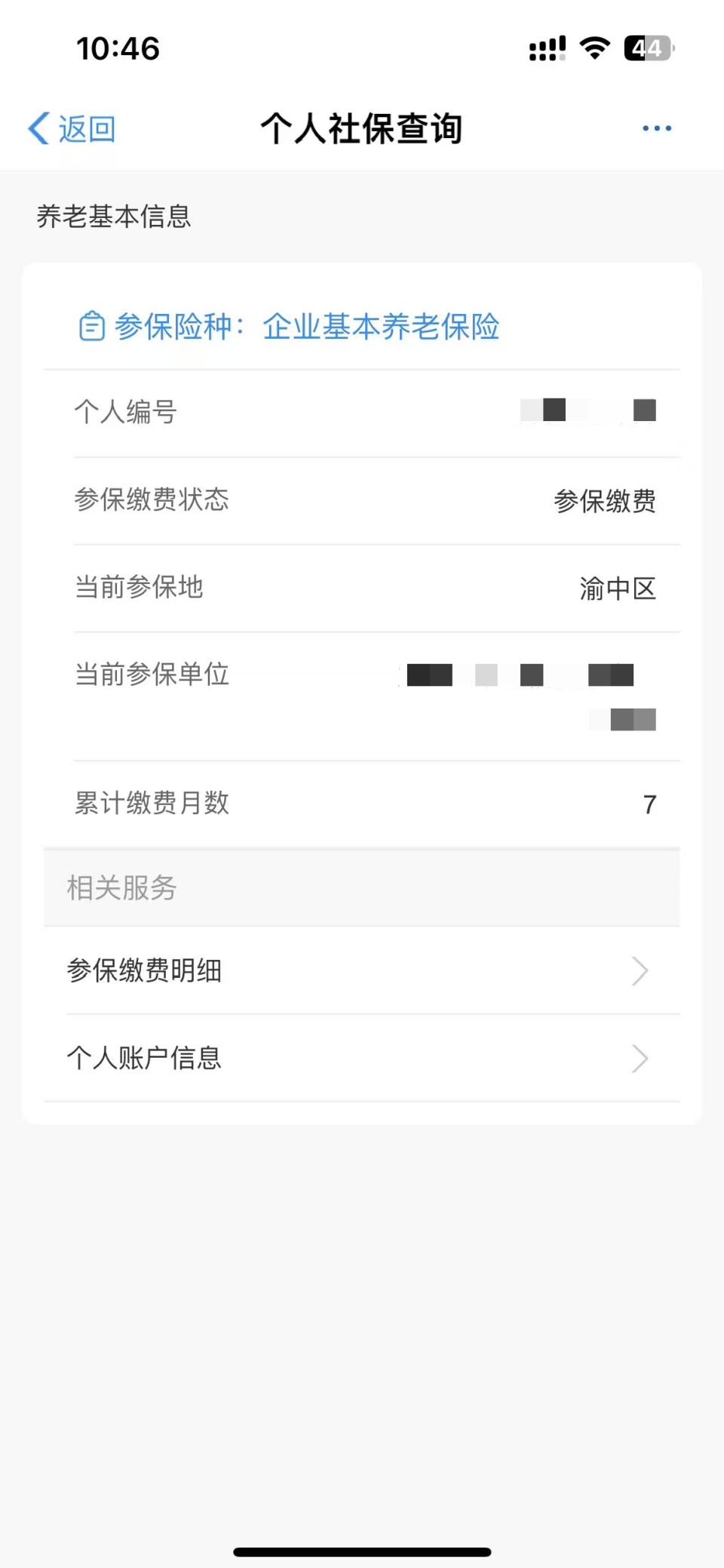Tap the Wi-Fi icon in status bar
The height and width of the screenshot is (1568, 724).
point(595,48)
